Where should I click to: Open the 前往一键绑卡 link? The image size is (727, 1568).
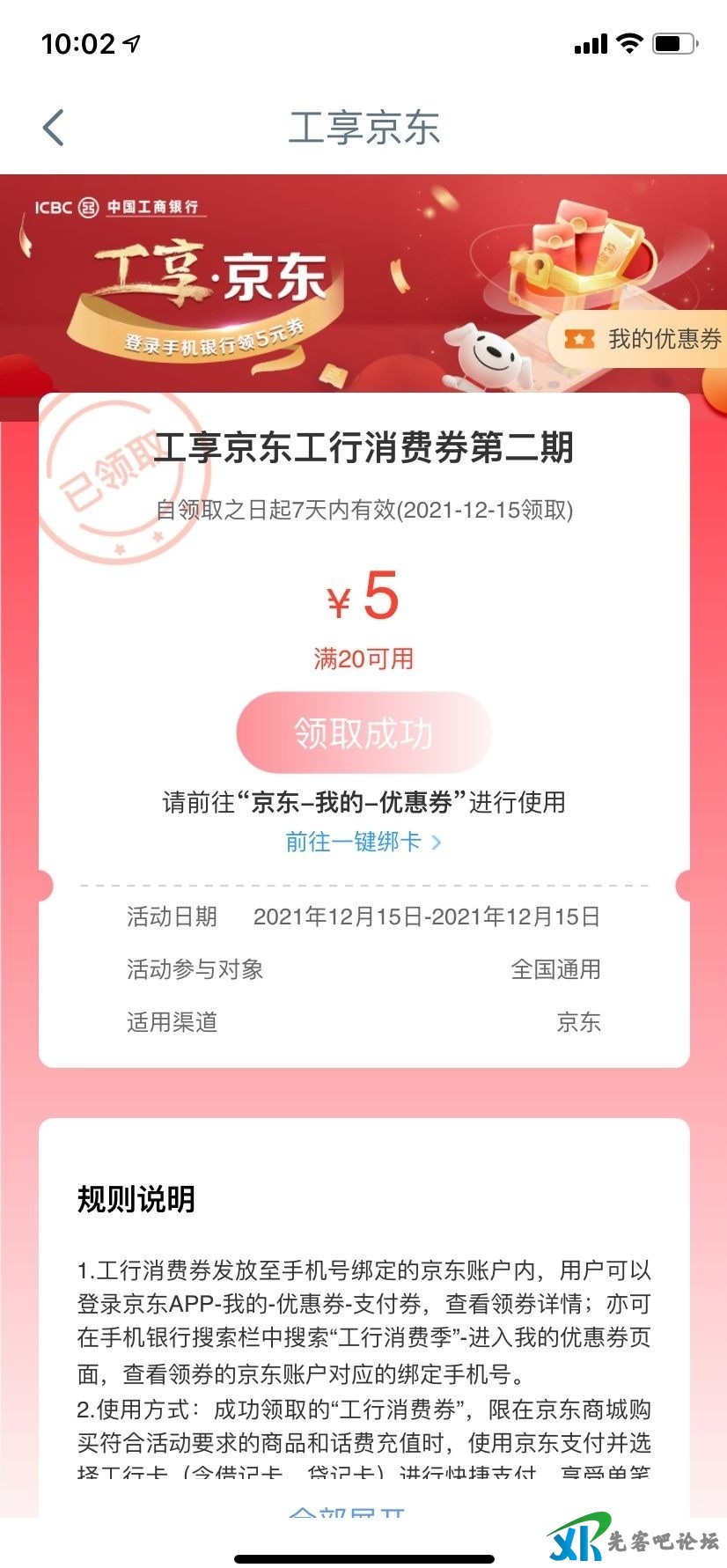[363, 843]
